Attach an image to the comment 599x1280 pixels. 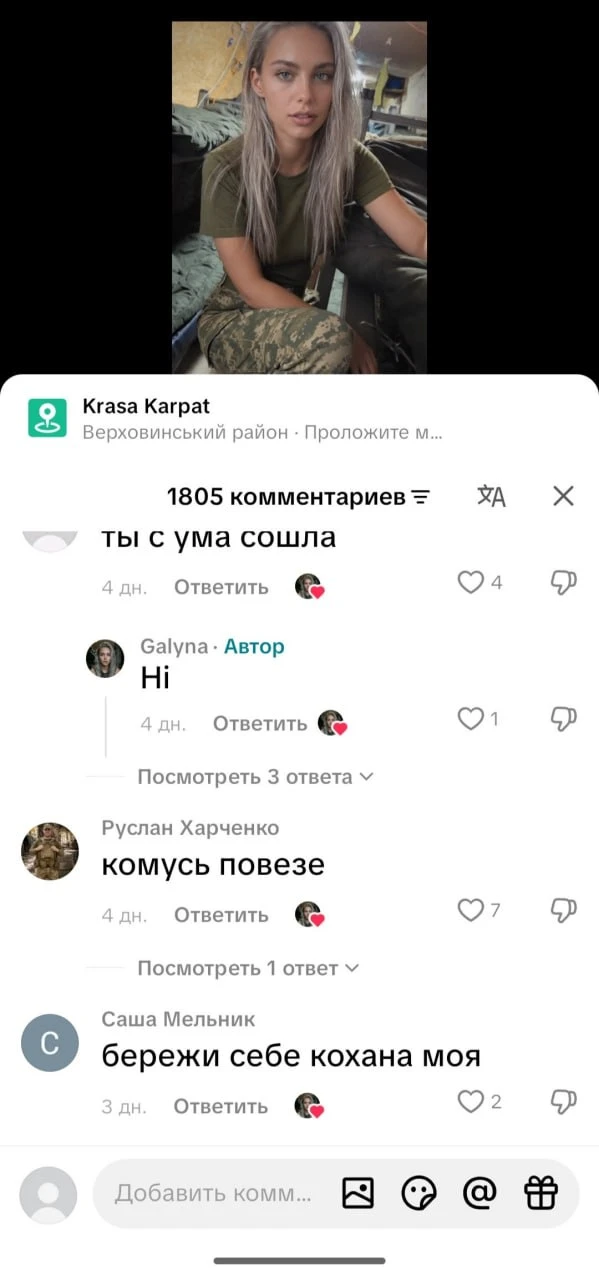tap(358, 1193)
